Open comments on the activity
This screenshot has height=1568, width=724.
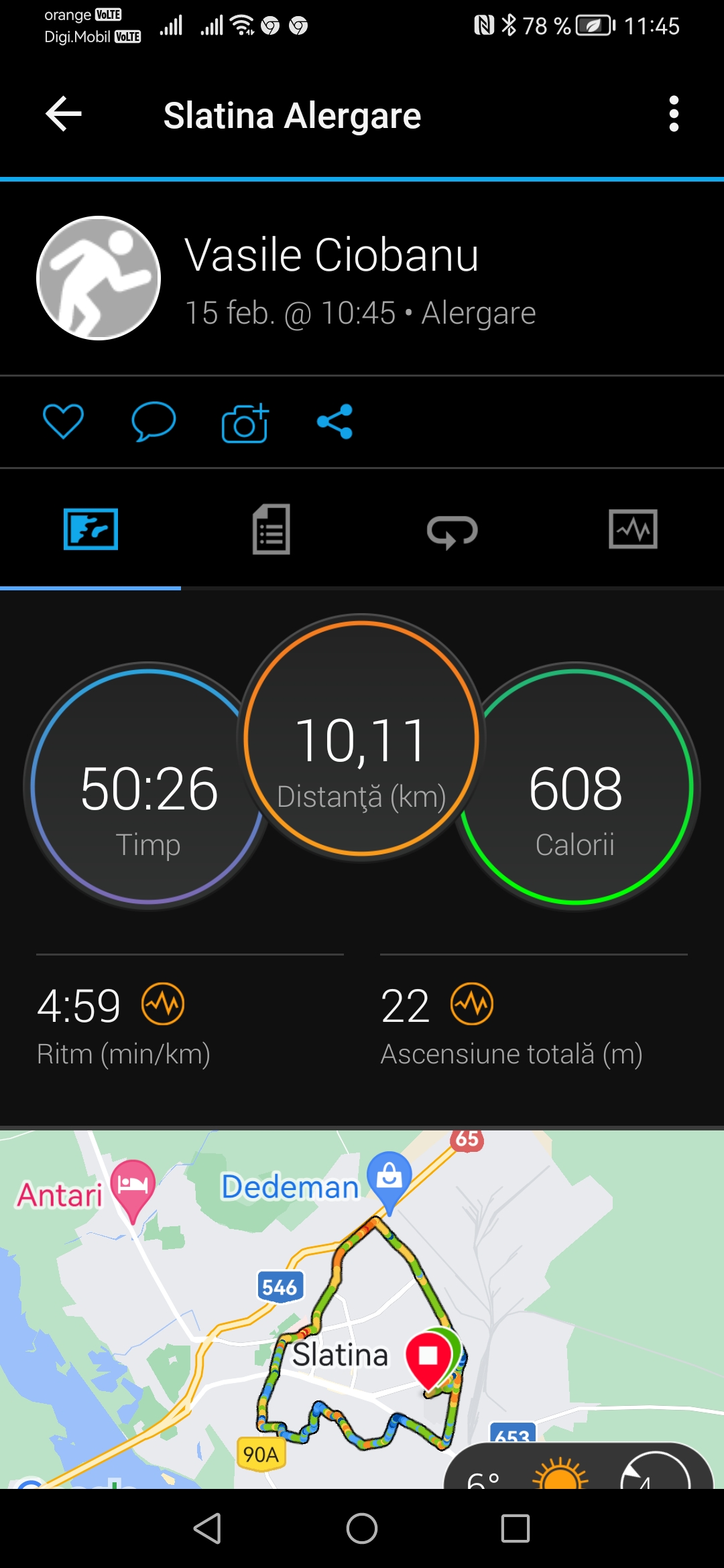154,421
